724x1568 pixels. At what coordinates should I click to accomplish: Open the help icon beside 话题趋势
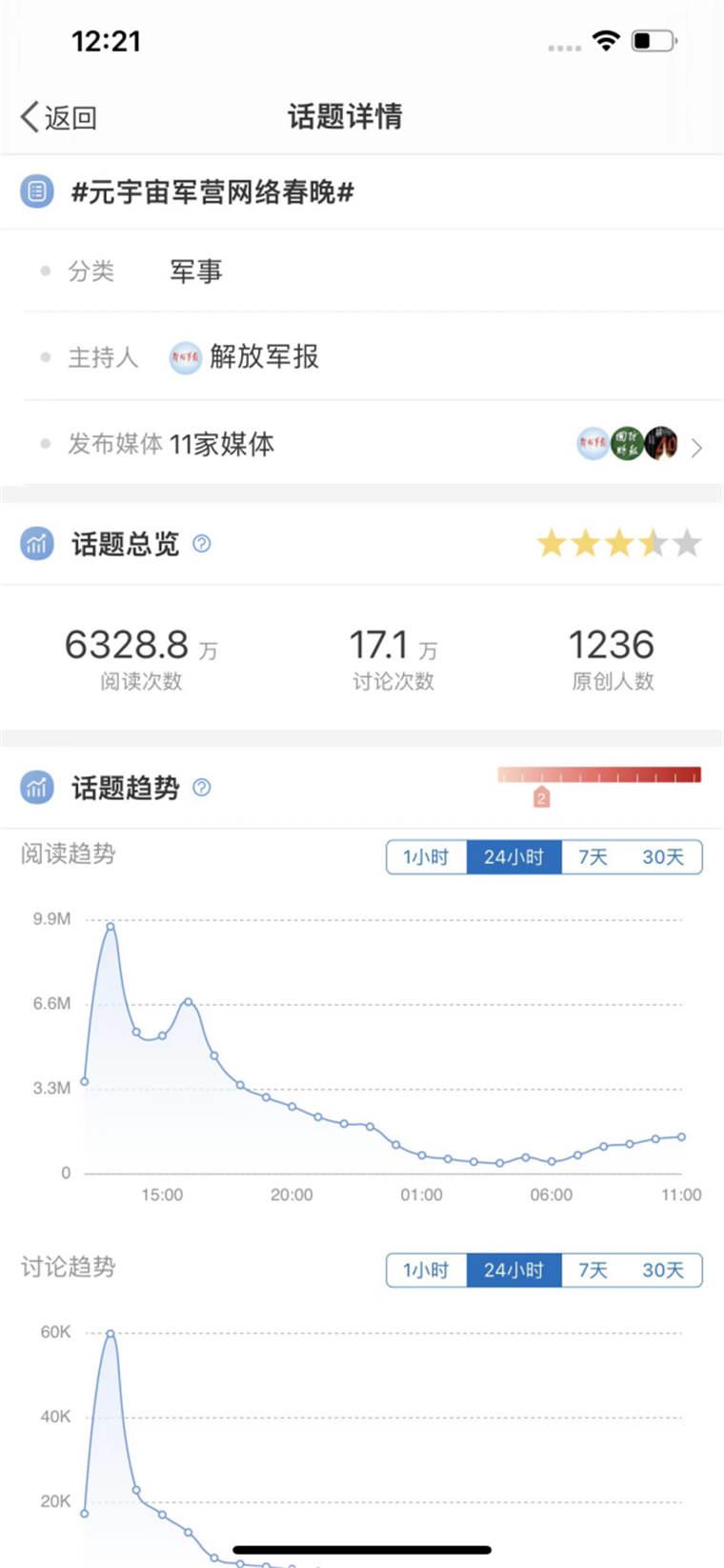click(x=202, y=788)
